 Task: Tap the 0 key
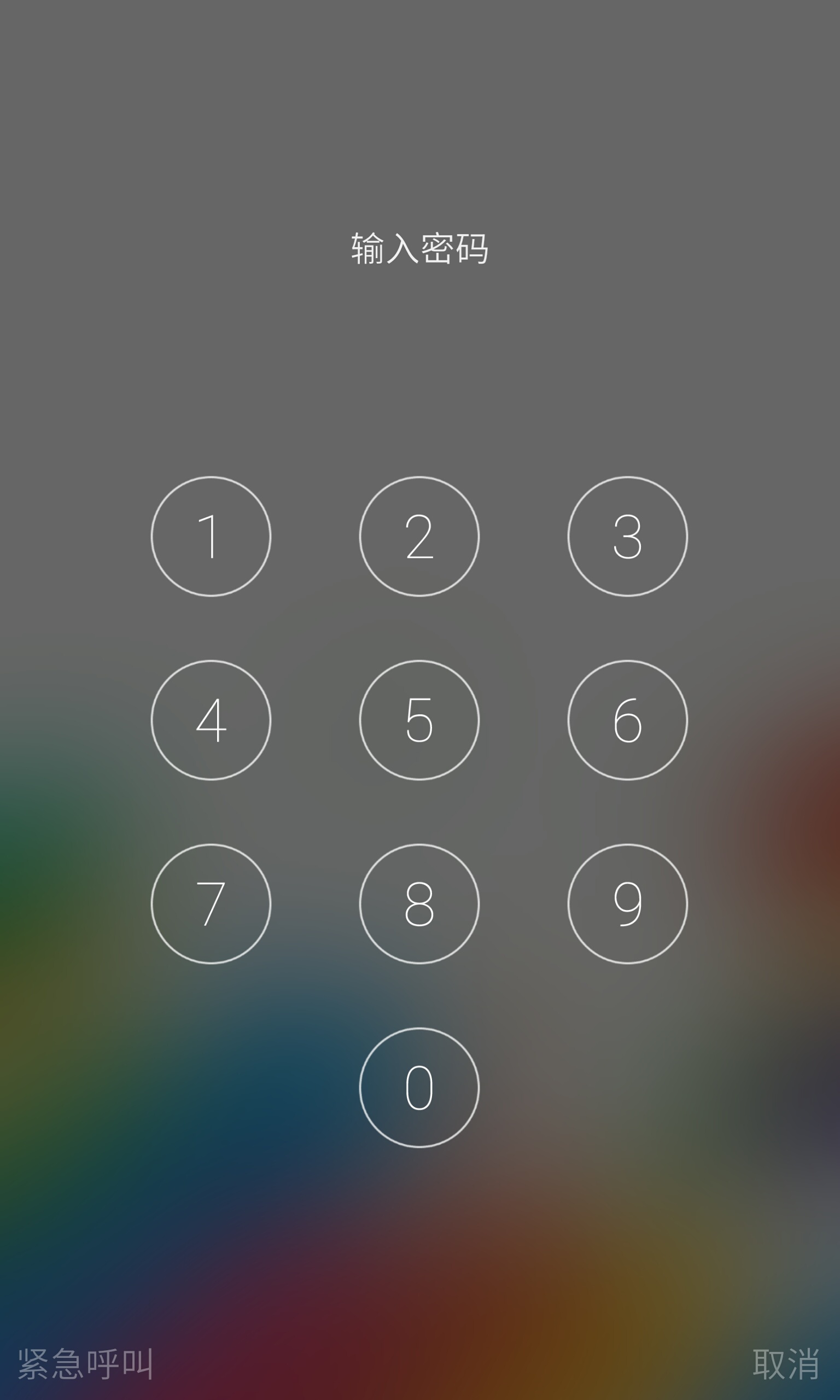point(419,1088)
